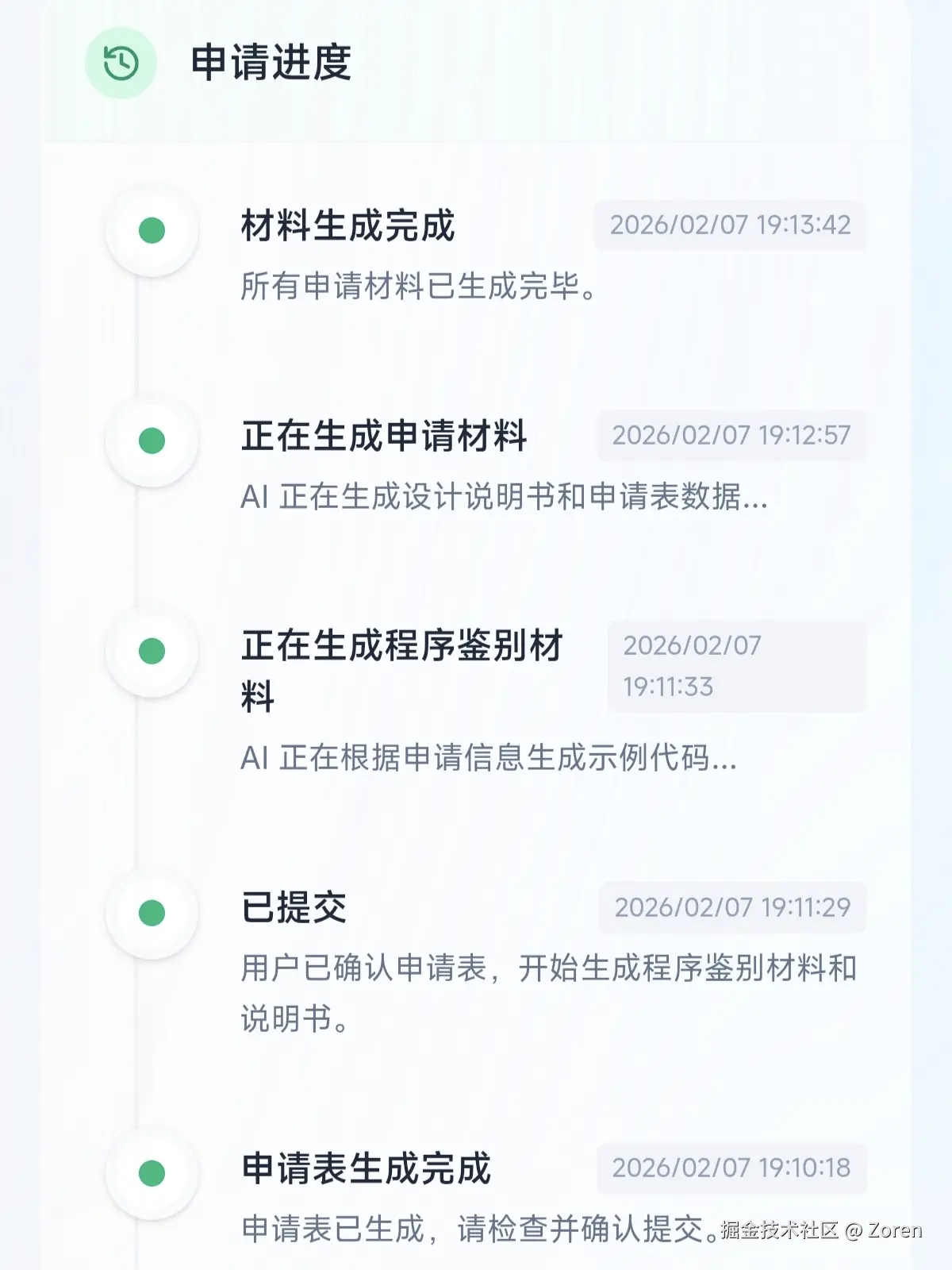Select the bottommost timeline node circle
This screenshot has width=952, height=1270.
click(x=152, y=1172)
